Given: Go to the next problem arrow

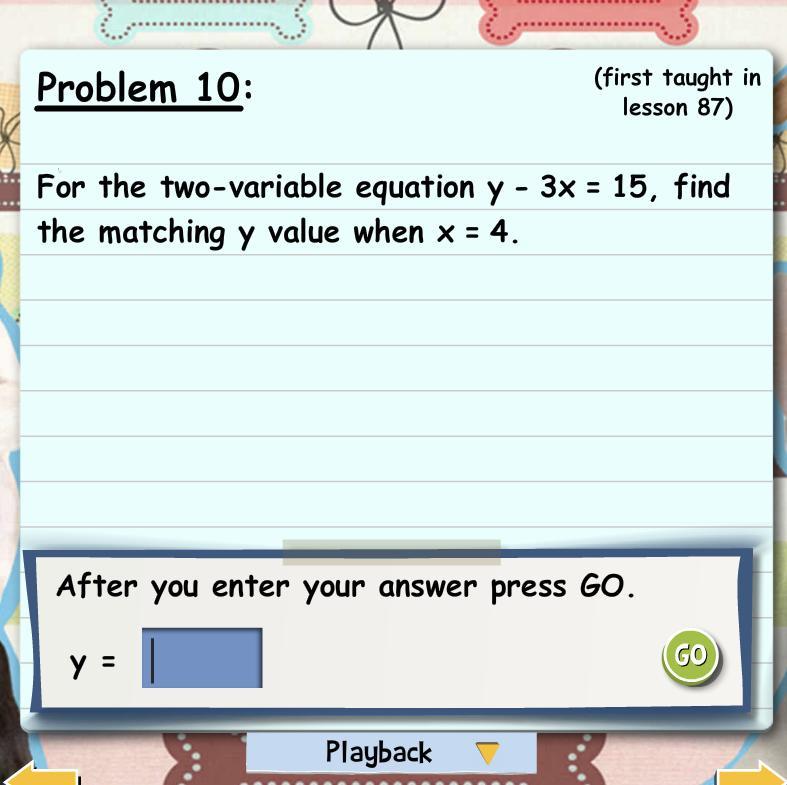Looking at the screenshot, I should pyautogui.click(x=752, y=775).
